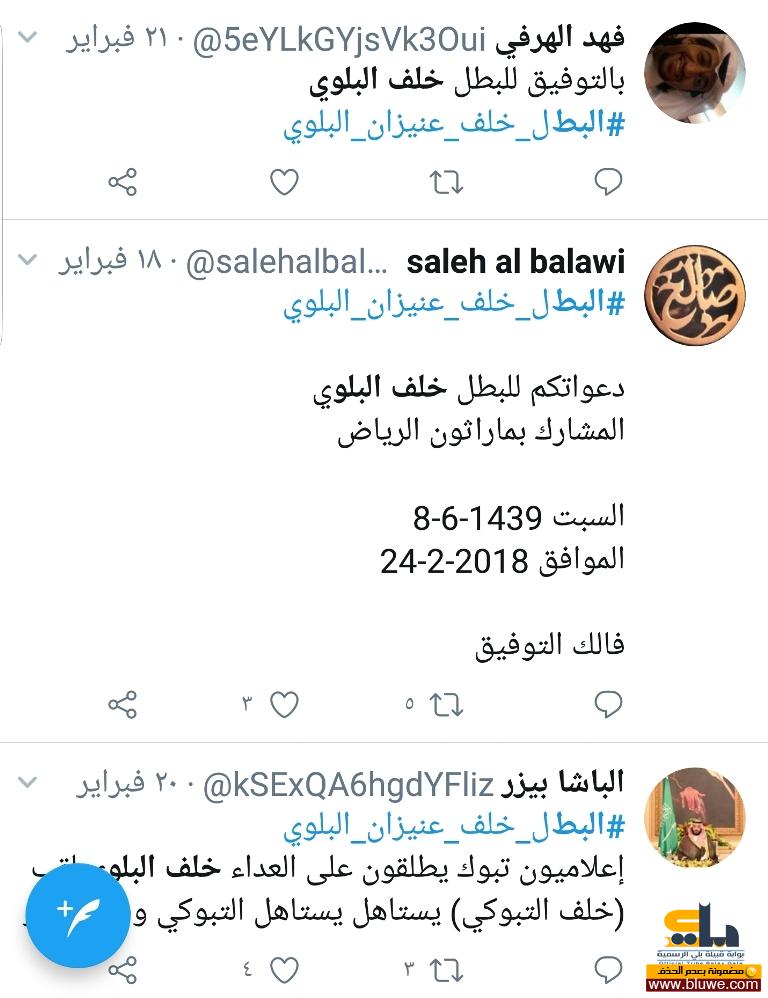The image size is (768, 998).
Task: Share فهد الهرفي's tweet
Action: coord(122,182)
